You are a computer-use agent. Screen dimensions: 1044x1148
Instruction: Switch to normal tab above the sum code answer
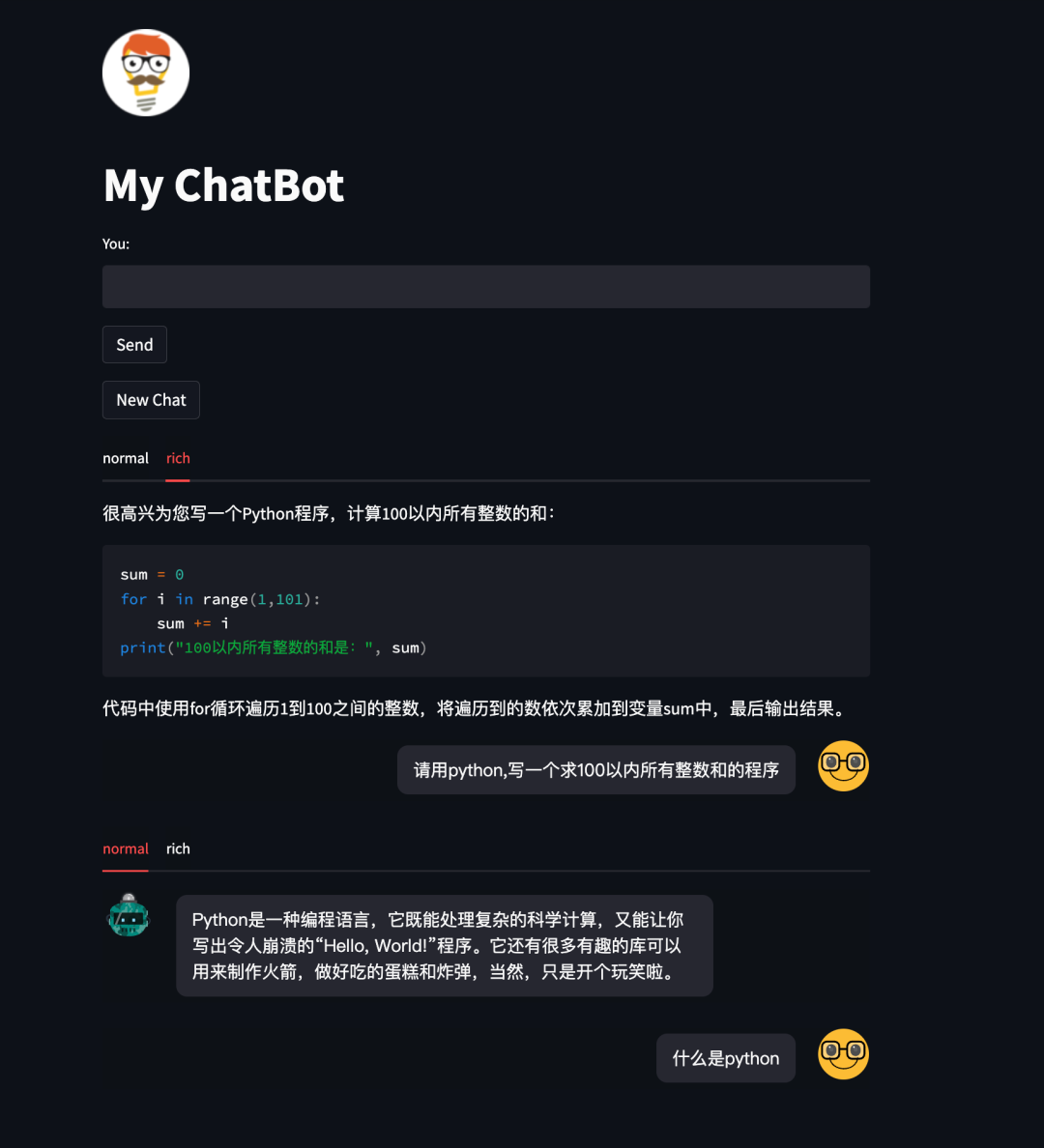(x=126, y=459)
